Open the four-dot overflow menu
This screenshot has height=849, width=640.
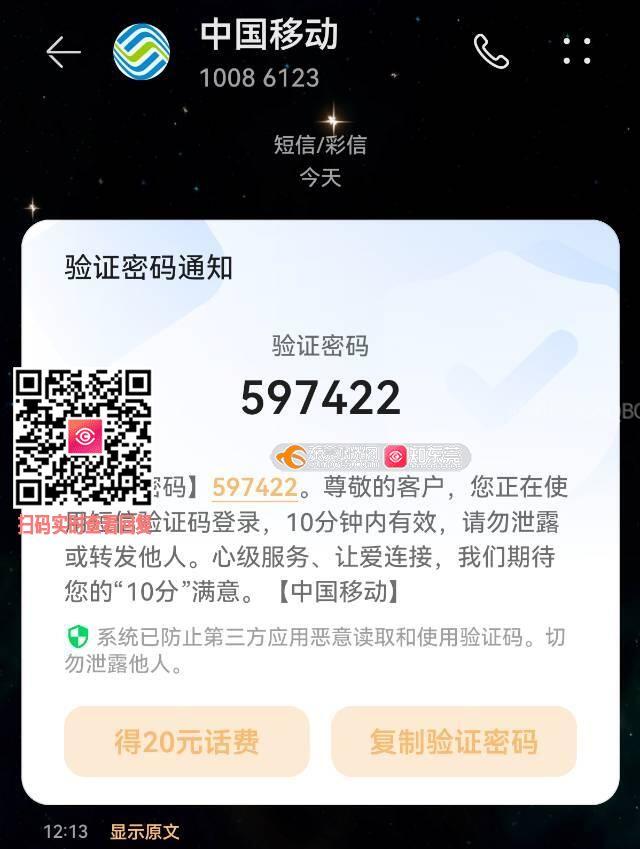click(x=577, y=52)
